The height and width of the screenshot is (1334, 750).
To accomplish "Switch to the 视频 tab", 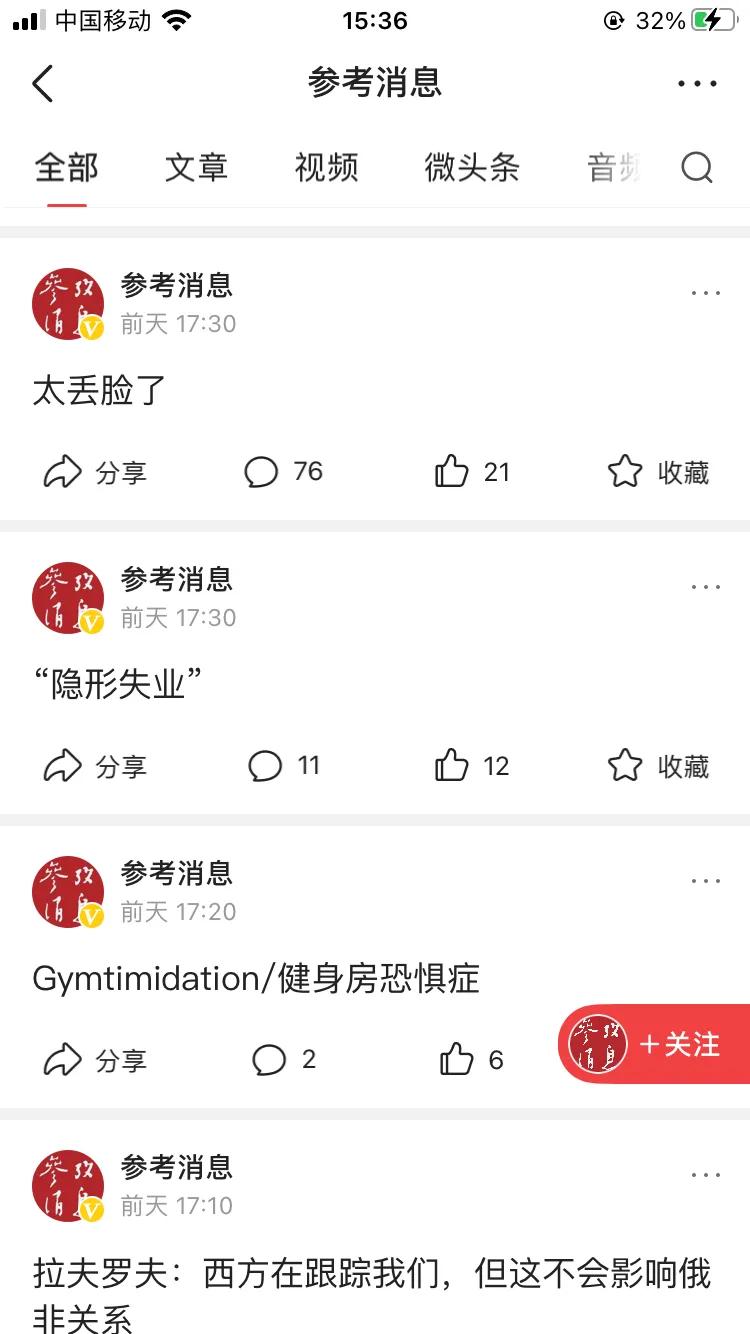I will click(326, 169).
